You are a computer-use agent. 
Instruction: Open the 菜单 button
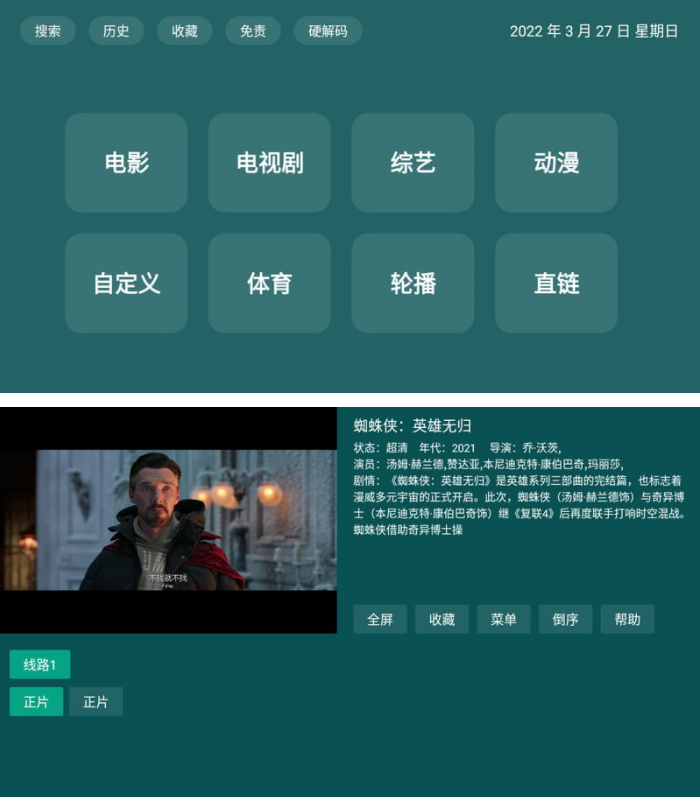tap(504, 619)
